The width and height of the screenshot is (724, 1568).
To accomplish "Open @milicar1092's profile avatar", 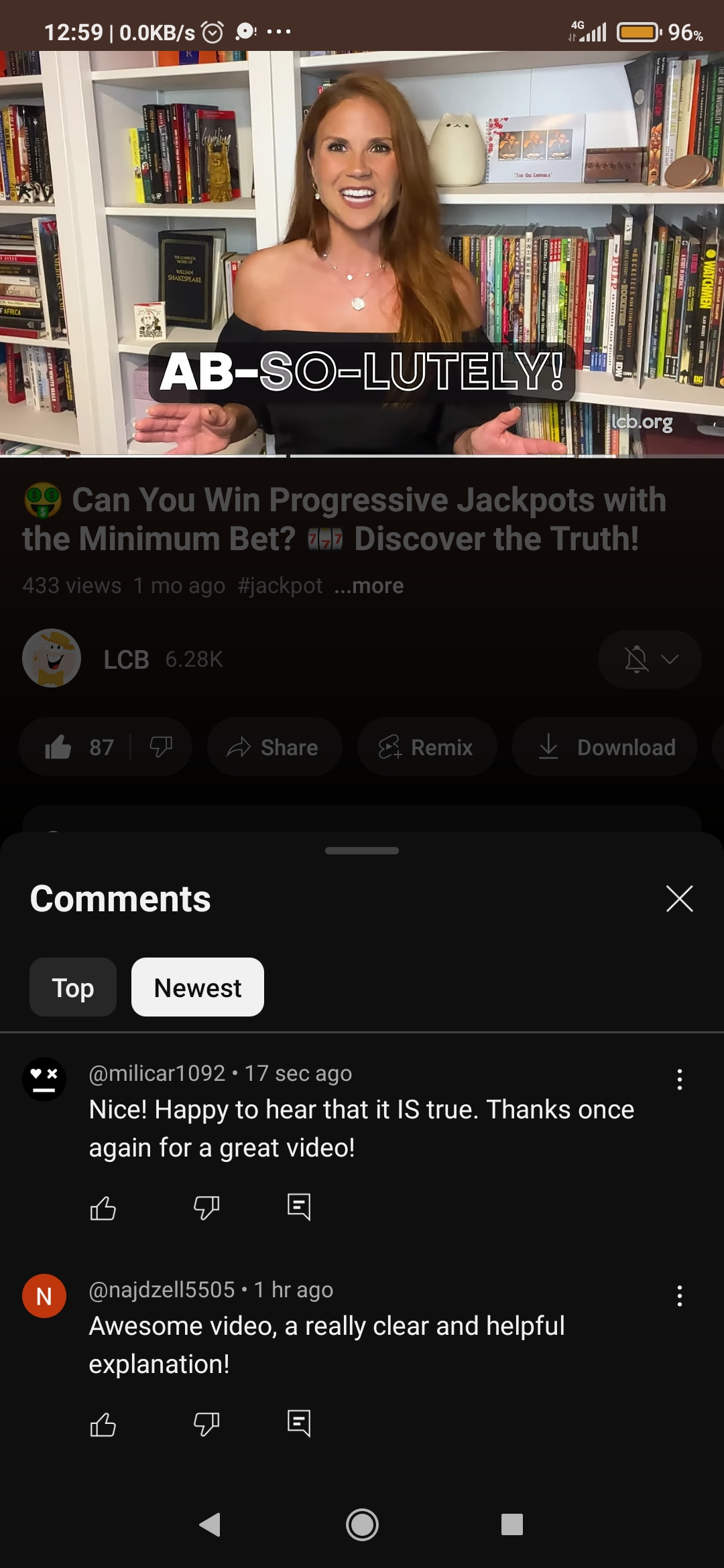I will pyautogui.click(x=44, y=1079).
